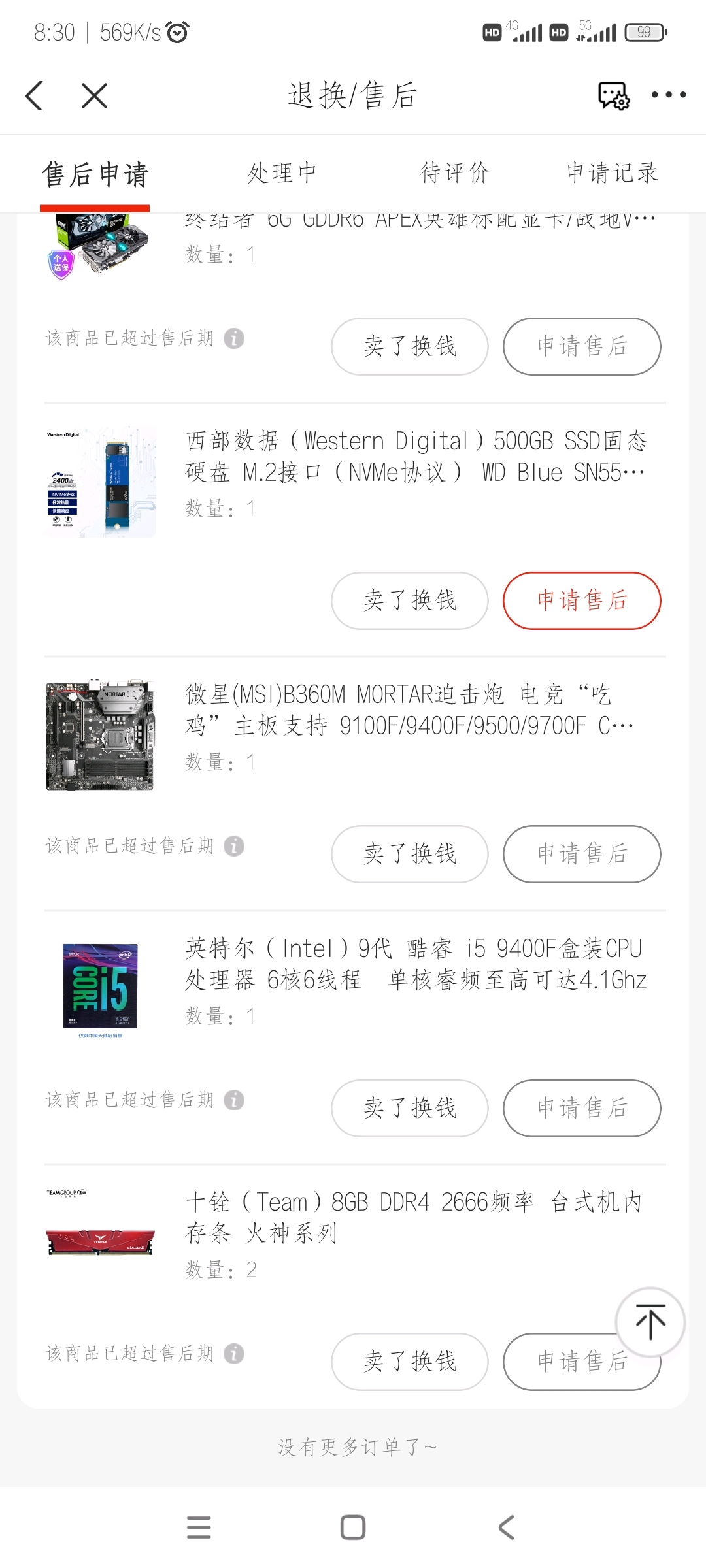Viewport: 706px width, 1568px height.
Task: Return to top with the floating arrow button
Action: pyautogui.click(x=650, y=1322)
